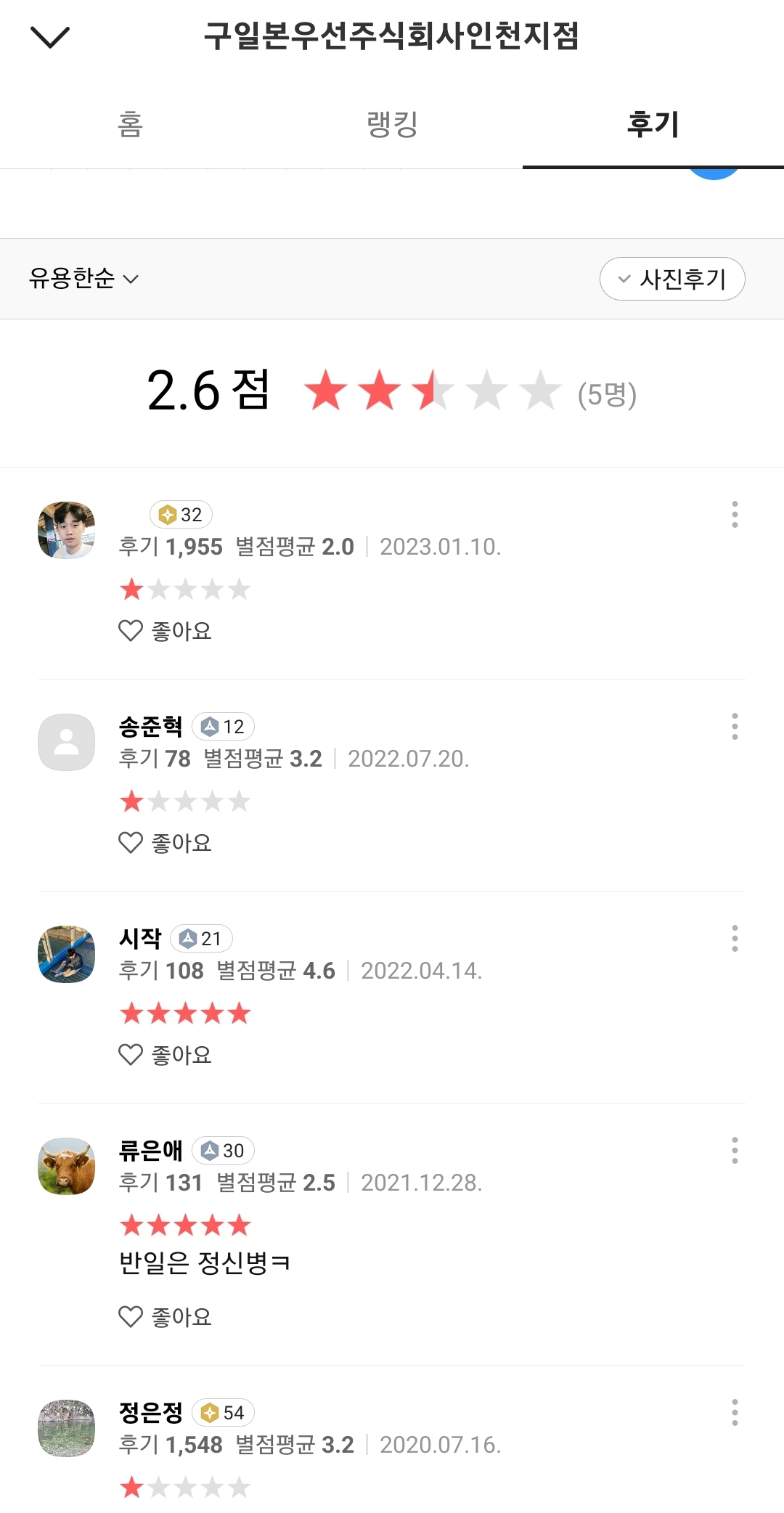This screenshot has width=784, height=1513.
Task: Open 정은정's profile
Action: (x=150, y=1412)
